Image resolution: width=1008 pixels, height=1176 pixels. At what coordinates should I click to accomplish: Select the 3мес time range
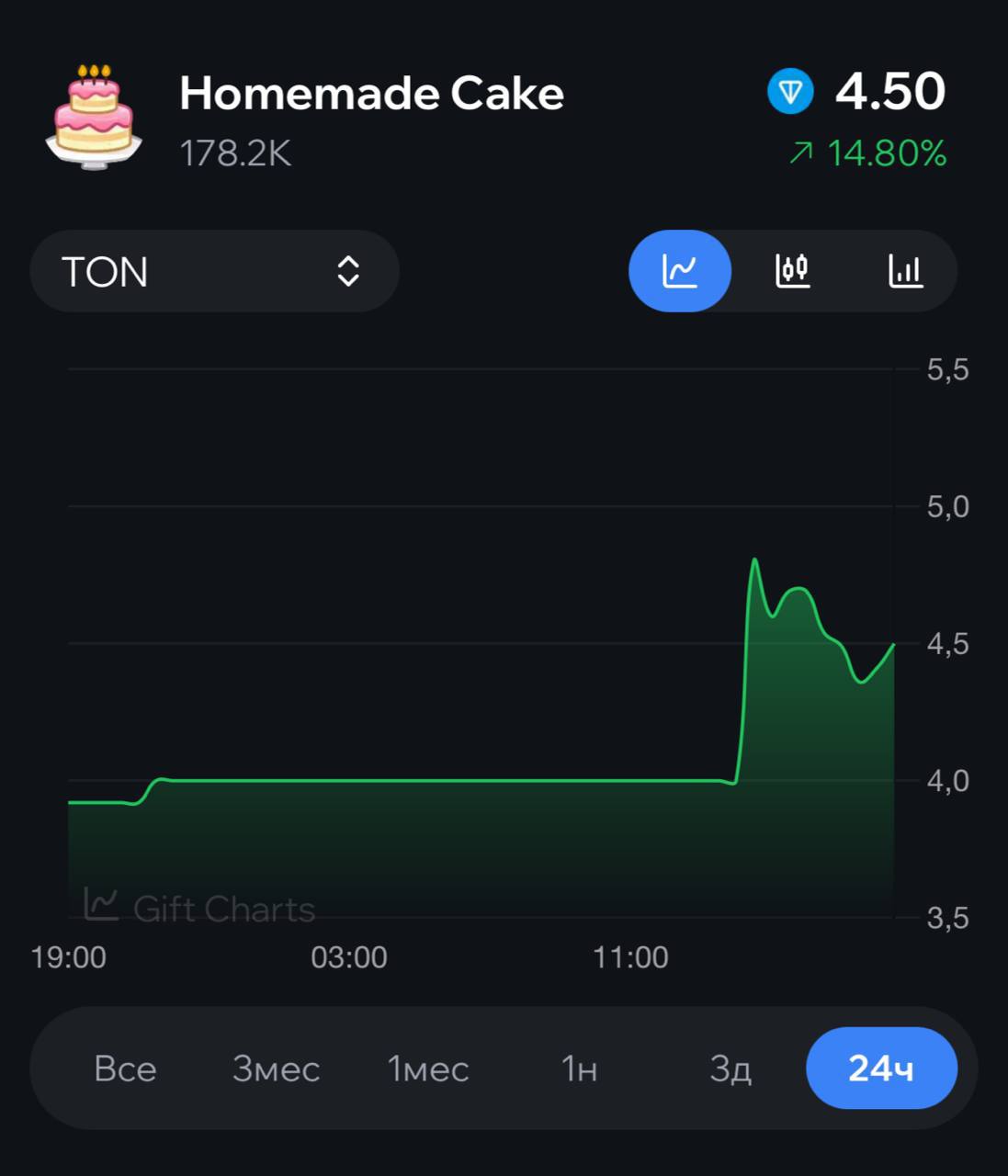pos(276,1069)
